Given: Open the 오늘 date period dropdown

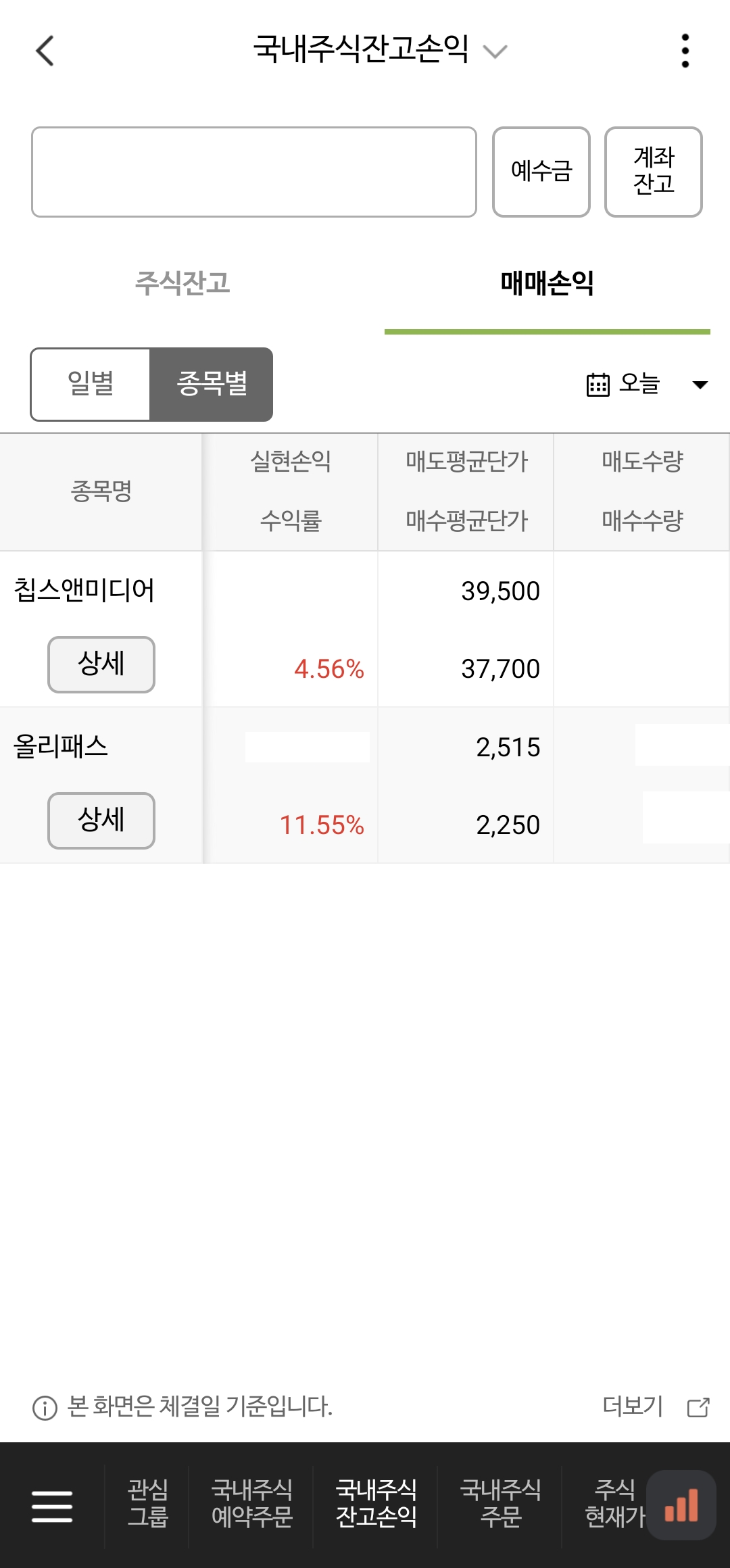Looking at the screenshot, I should point(647,384).
